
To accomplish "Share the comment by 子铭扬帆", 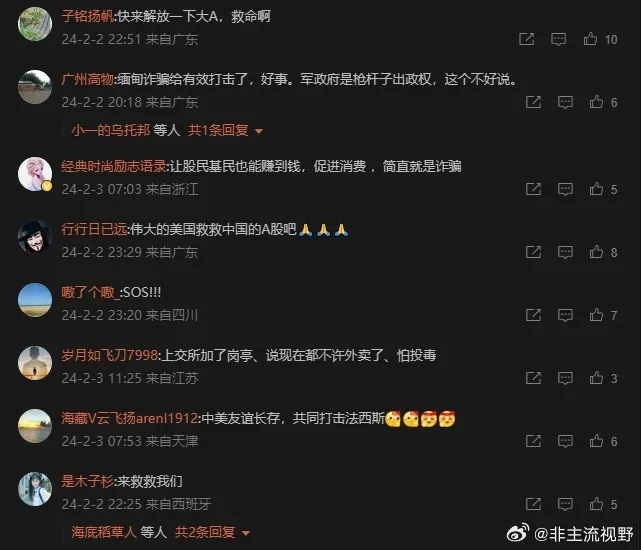I will point(527,39).
